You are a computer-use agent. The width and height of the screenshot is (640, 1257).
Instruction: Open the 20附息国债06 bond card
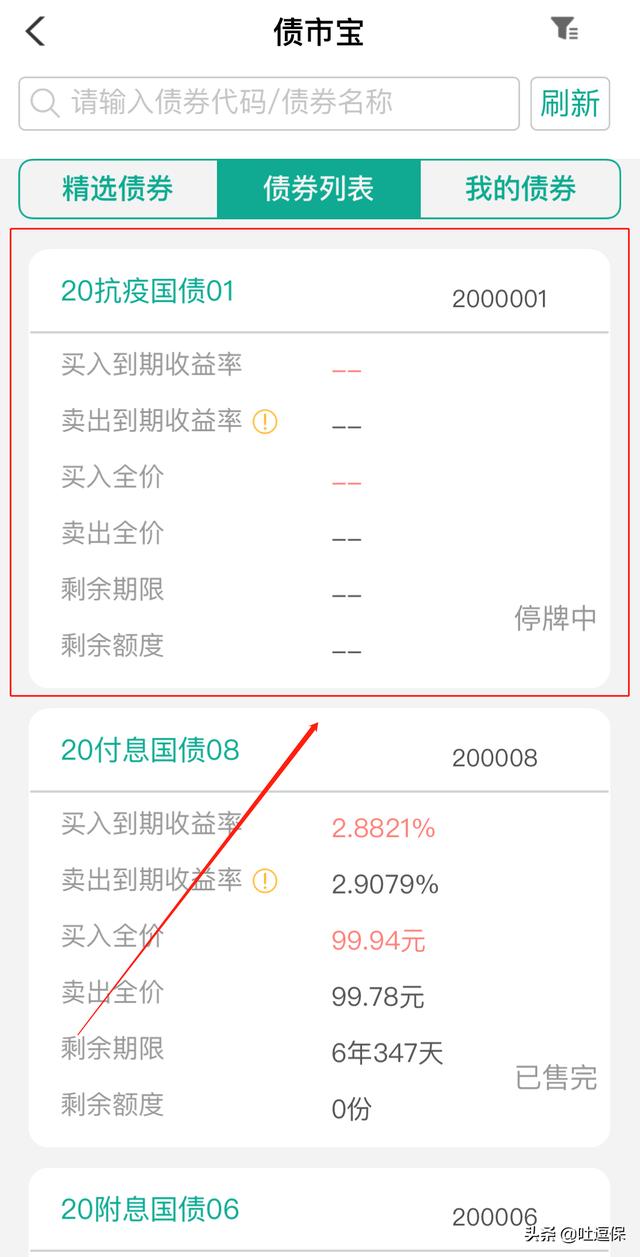(319, 1211)
